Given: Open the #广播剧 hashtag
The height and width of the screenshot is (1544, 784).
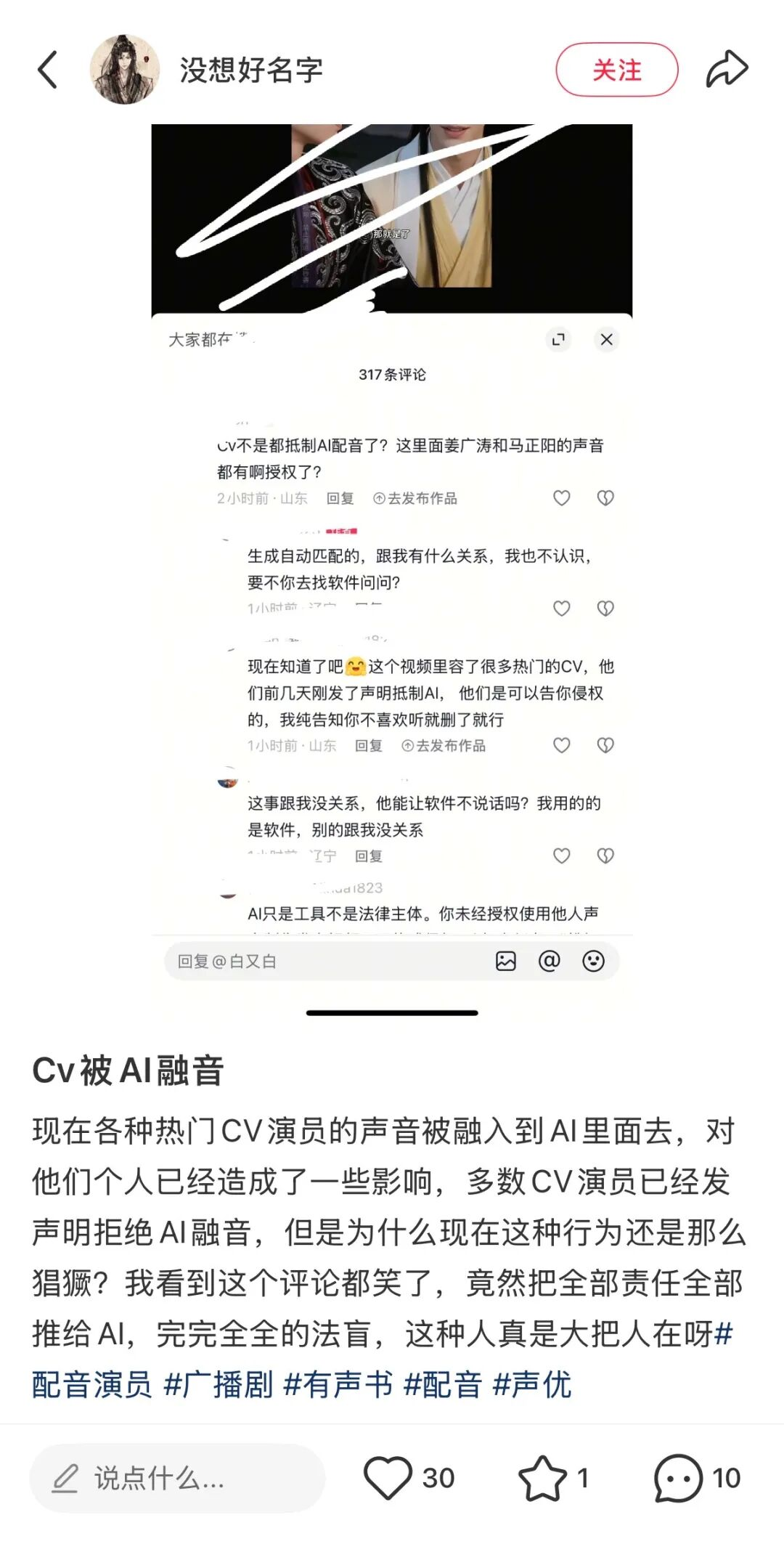Looking at the screenshot, I should [219, 1384].
